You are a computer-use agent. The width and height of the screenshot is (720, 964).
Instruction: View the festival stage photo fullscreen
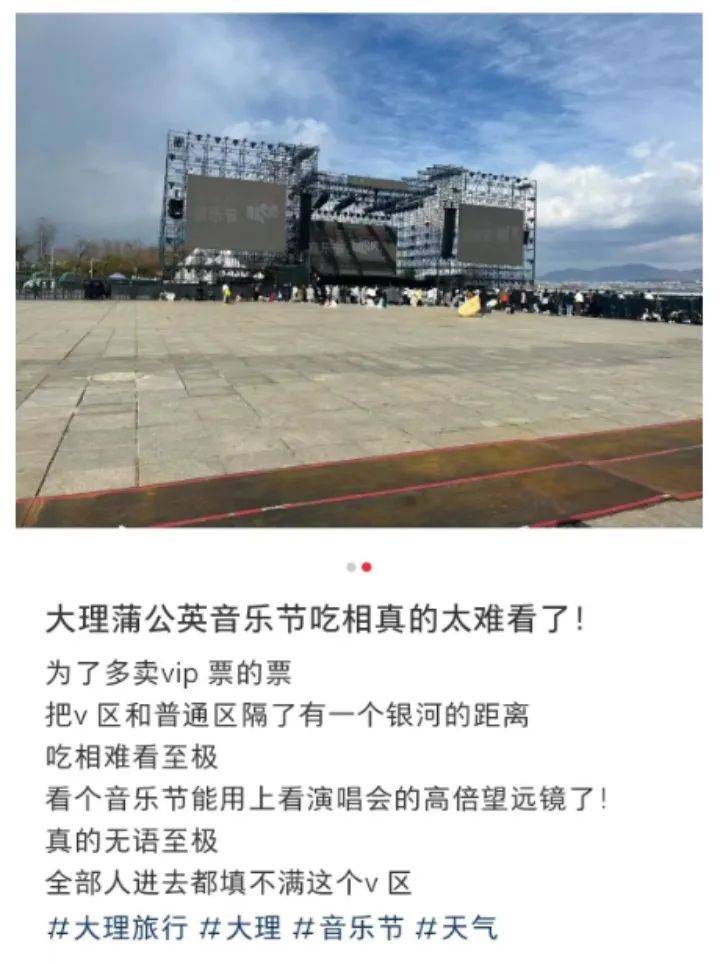pos(359,270)
